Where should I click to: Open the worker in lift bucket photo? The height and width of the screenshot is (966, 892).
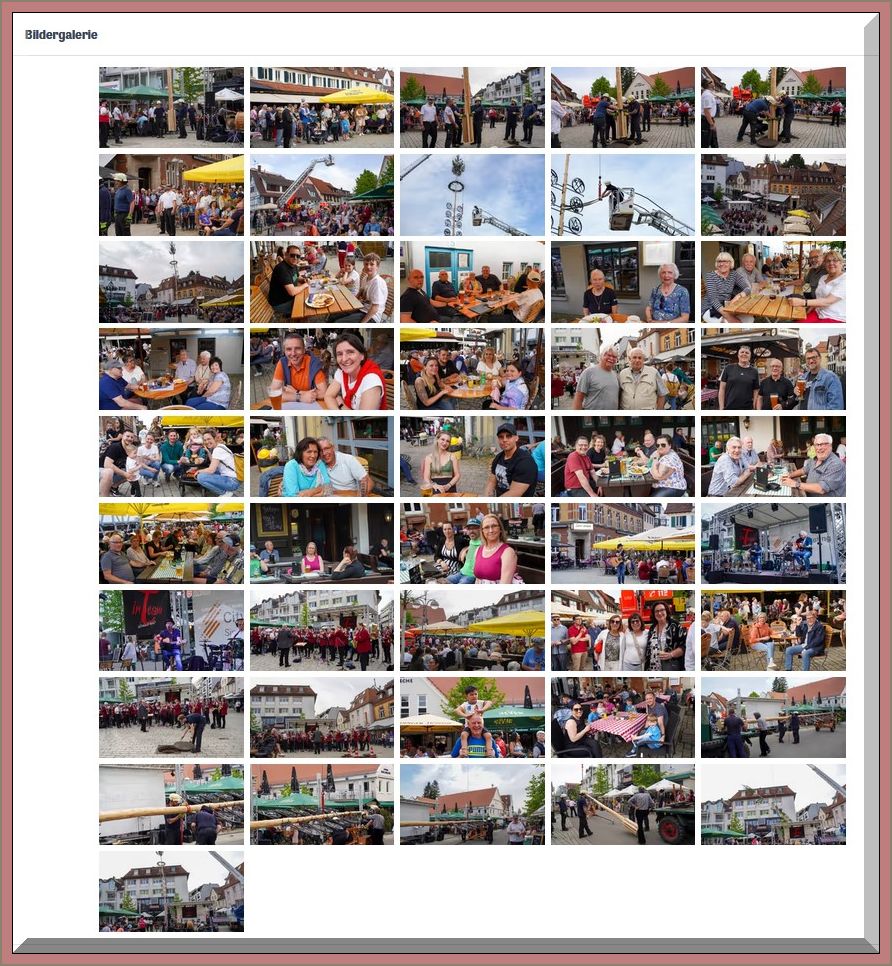pos(622,195)
